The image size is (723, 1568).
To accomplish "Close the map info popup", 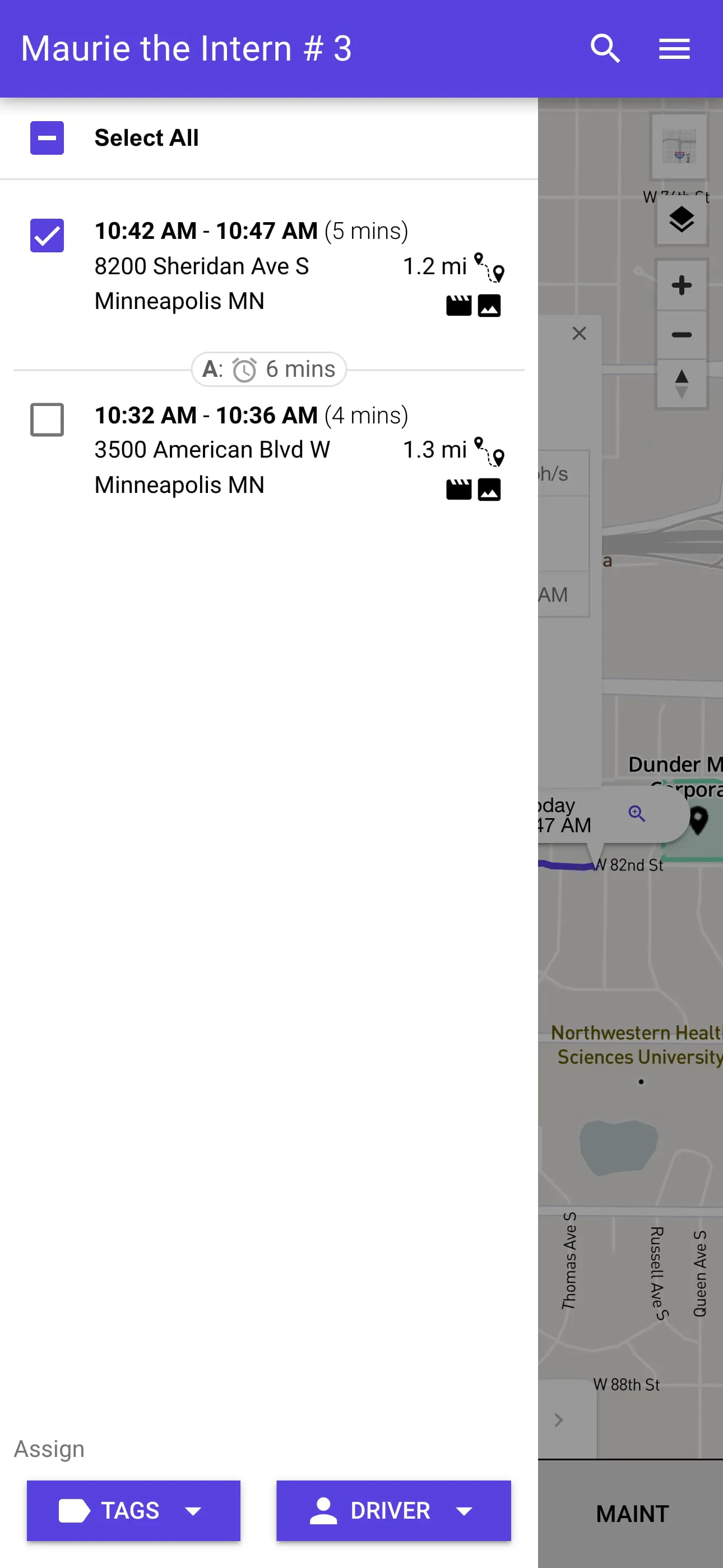I will click(x=579, y=333).
